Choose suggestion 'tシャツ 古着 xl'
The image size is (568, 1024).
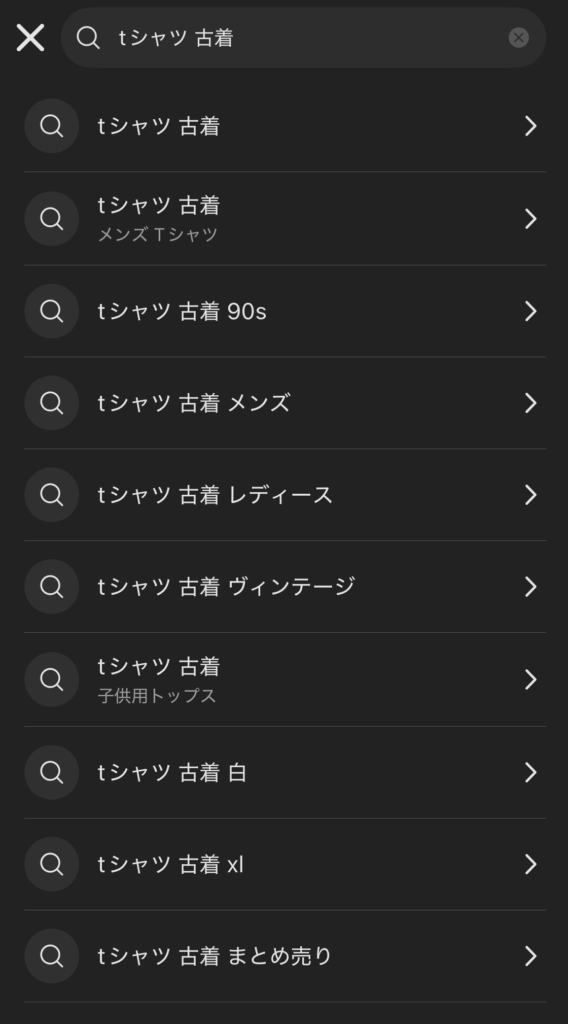(285, 865)
